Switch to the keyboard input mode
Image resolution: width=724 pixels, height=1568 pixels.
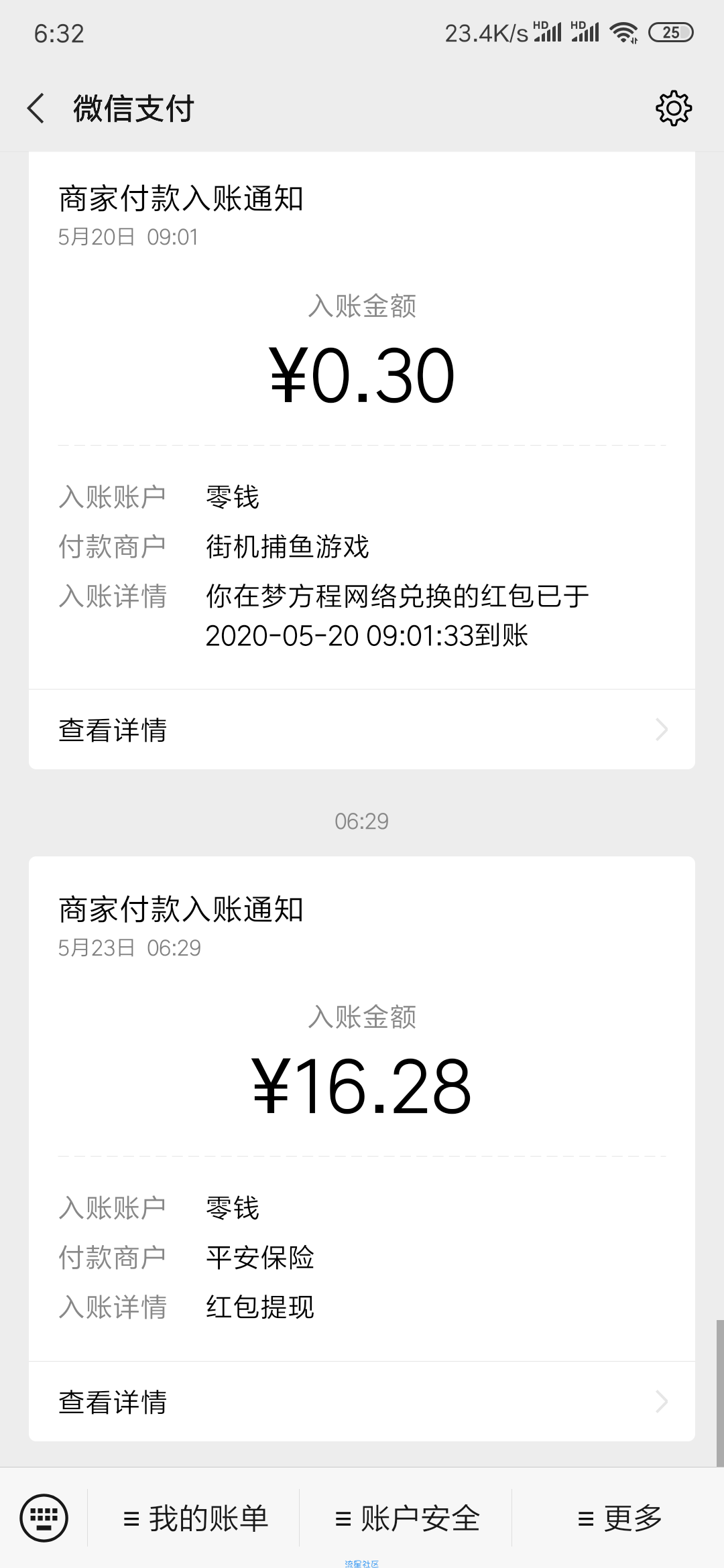(44, 1518)
